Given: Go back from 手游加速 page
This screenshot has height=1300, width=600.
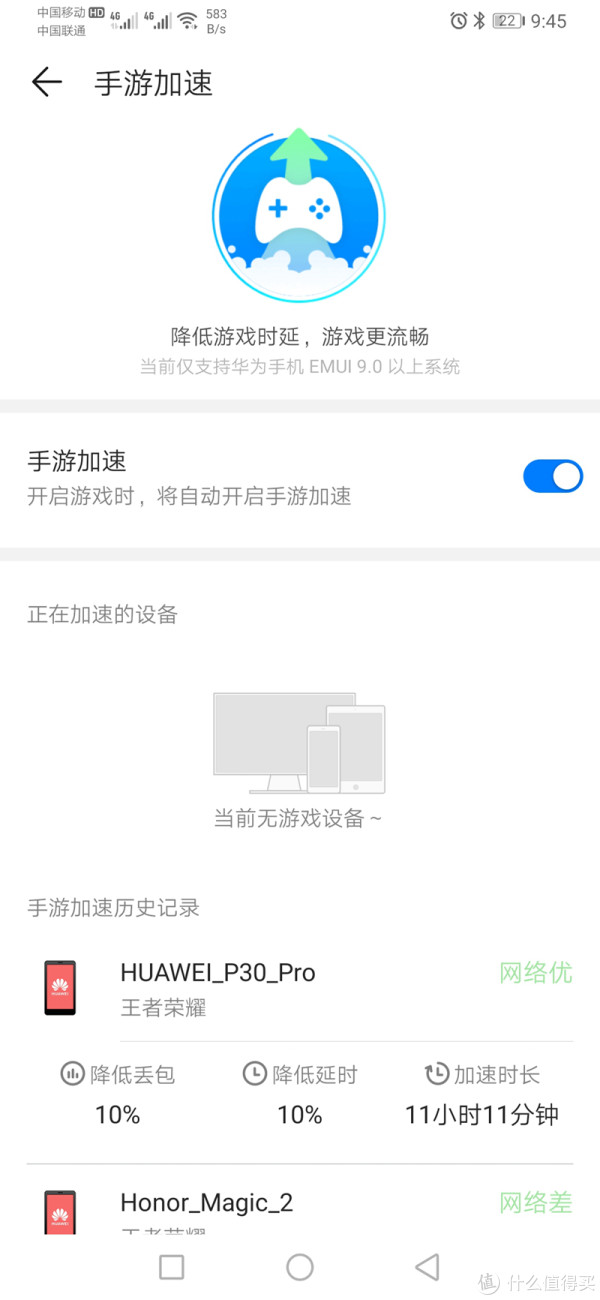Looking at the screenshot, I should (x=46, y=83).
